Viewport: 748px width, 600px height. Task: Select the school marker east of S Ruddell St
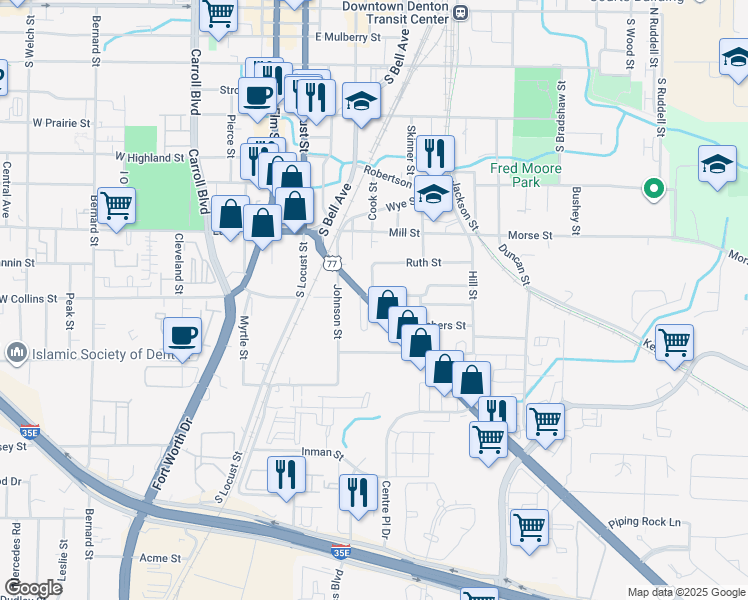(x=717, y=165)
